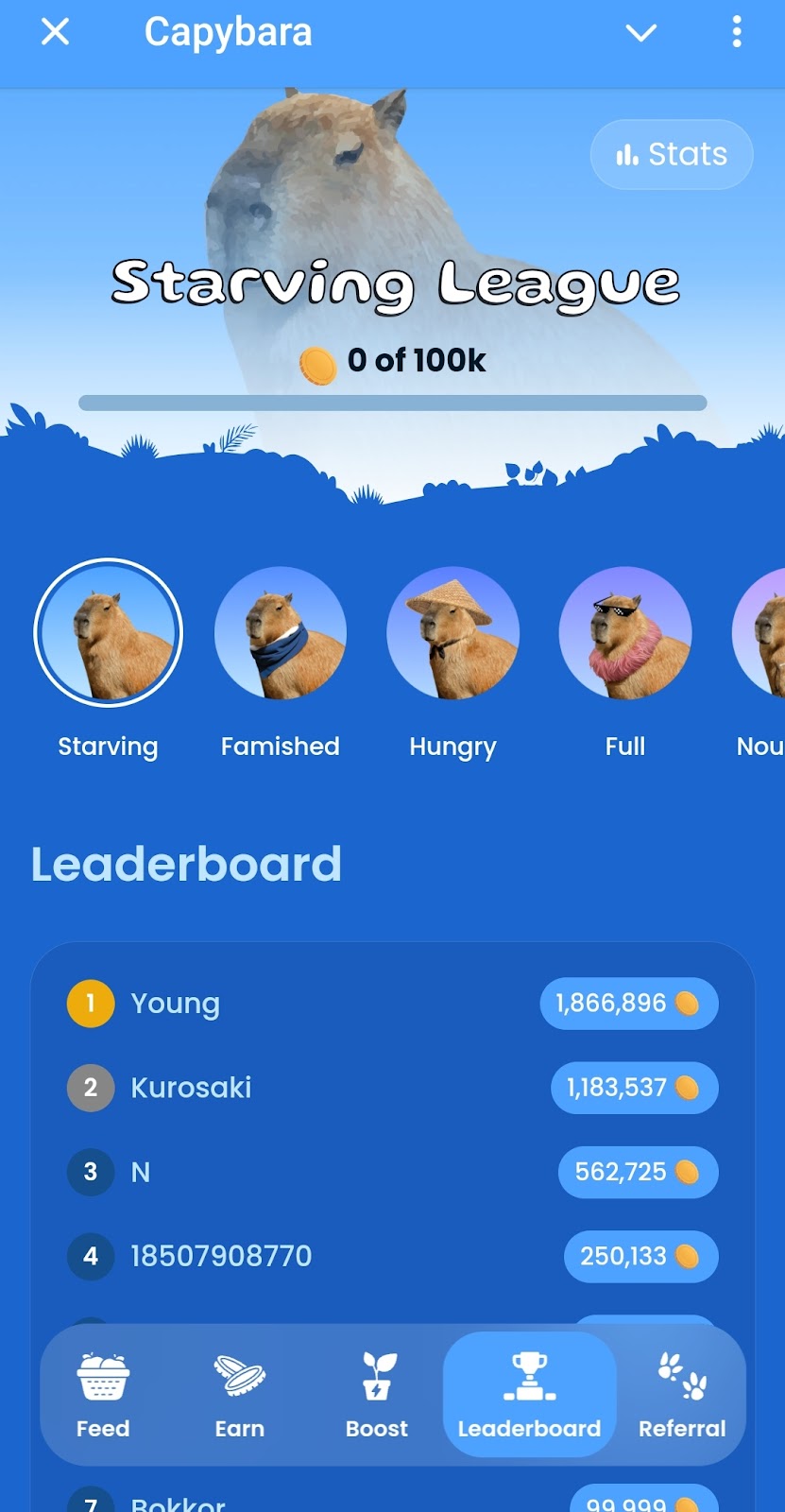Switch to the Referral tab
The image size is (785, 1512).
(682, 1395)
